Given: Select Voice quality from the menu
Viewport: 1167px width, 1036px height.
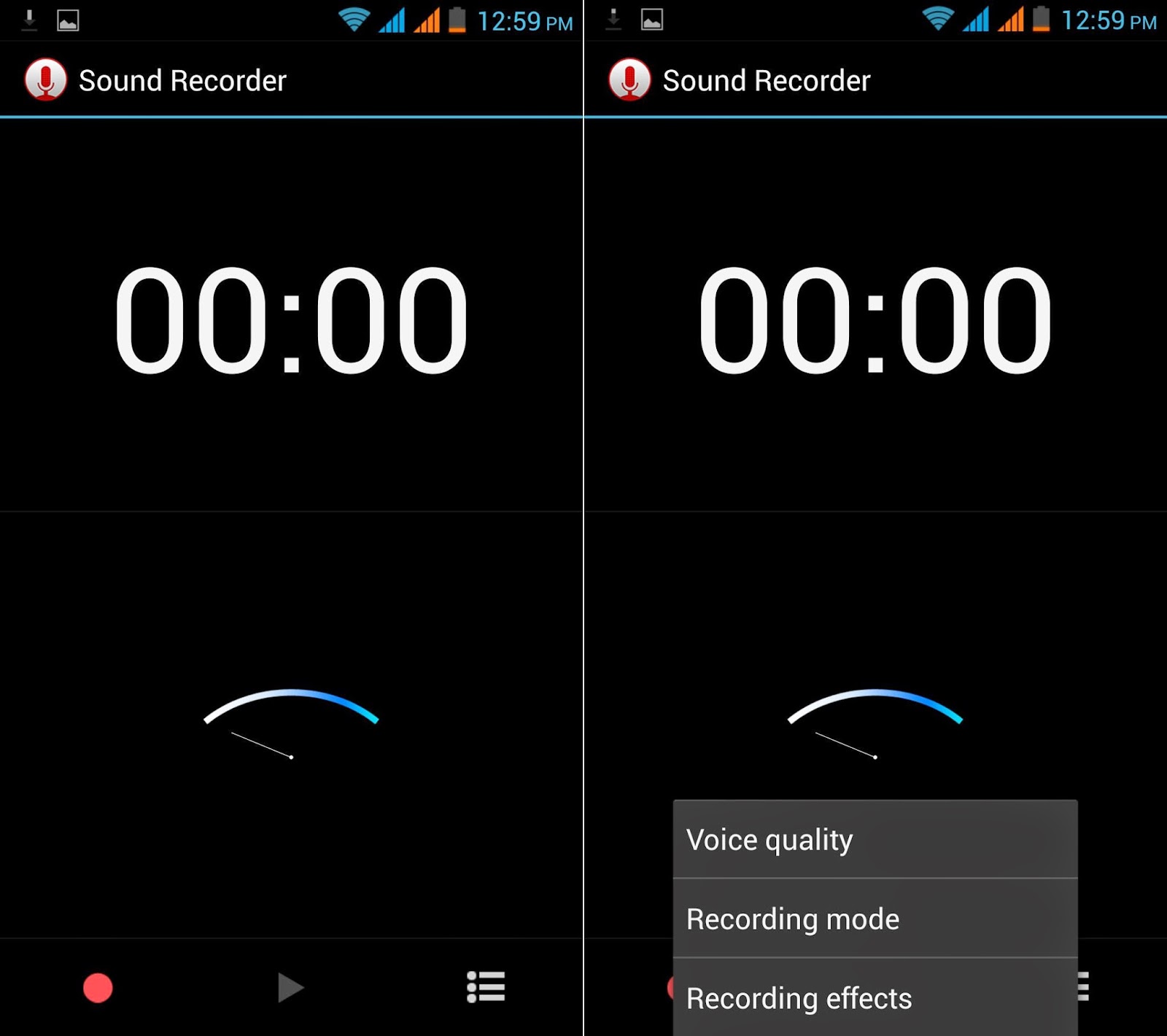Looking at the screenshot, I should coord(875,840).
